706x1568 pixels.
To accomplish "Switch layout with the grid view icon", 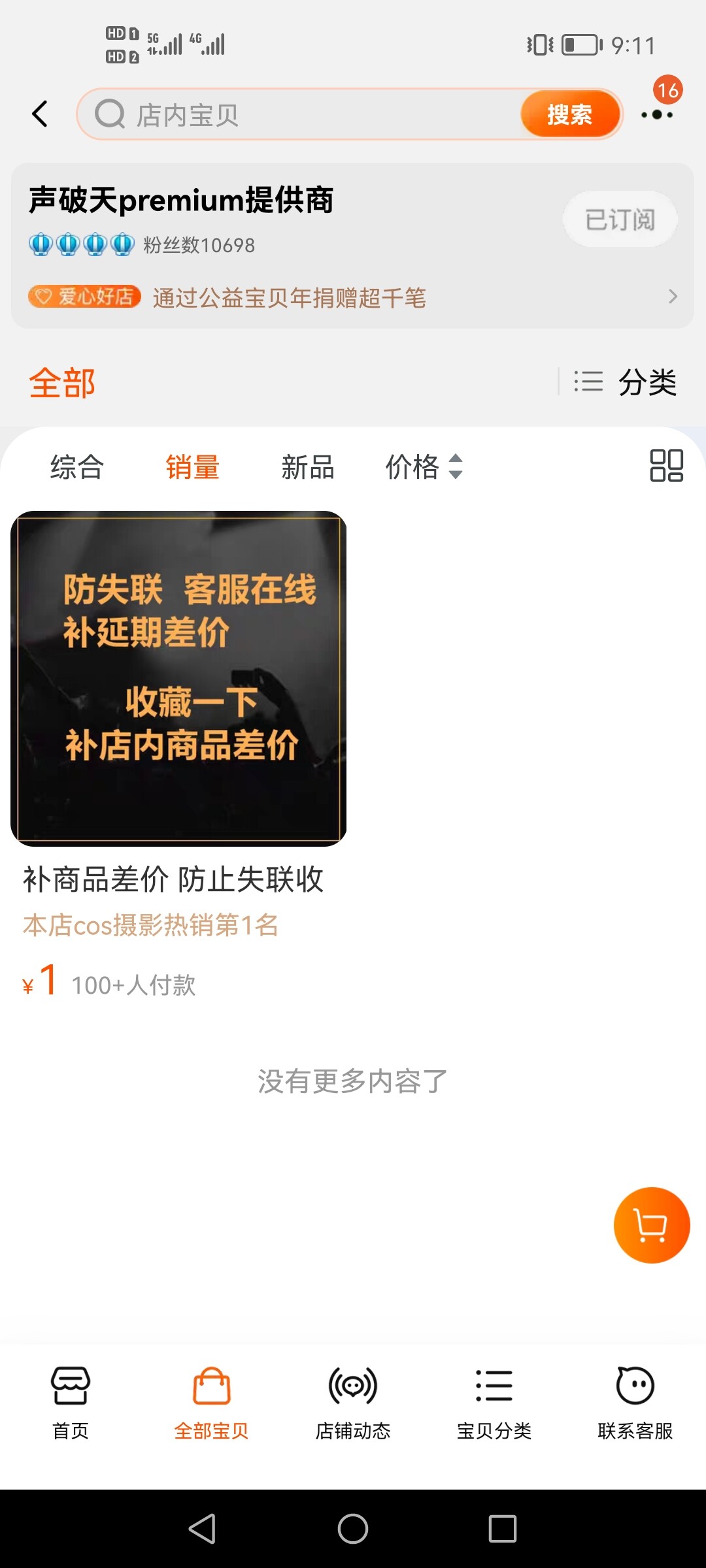I will pyautogui.click(x=666, y=466).
